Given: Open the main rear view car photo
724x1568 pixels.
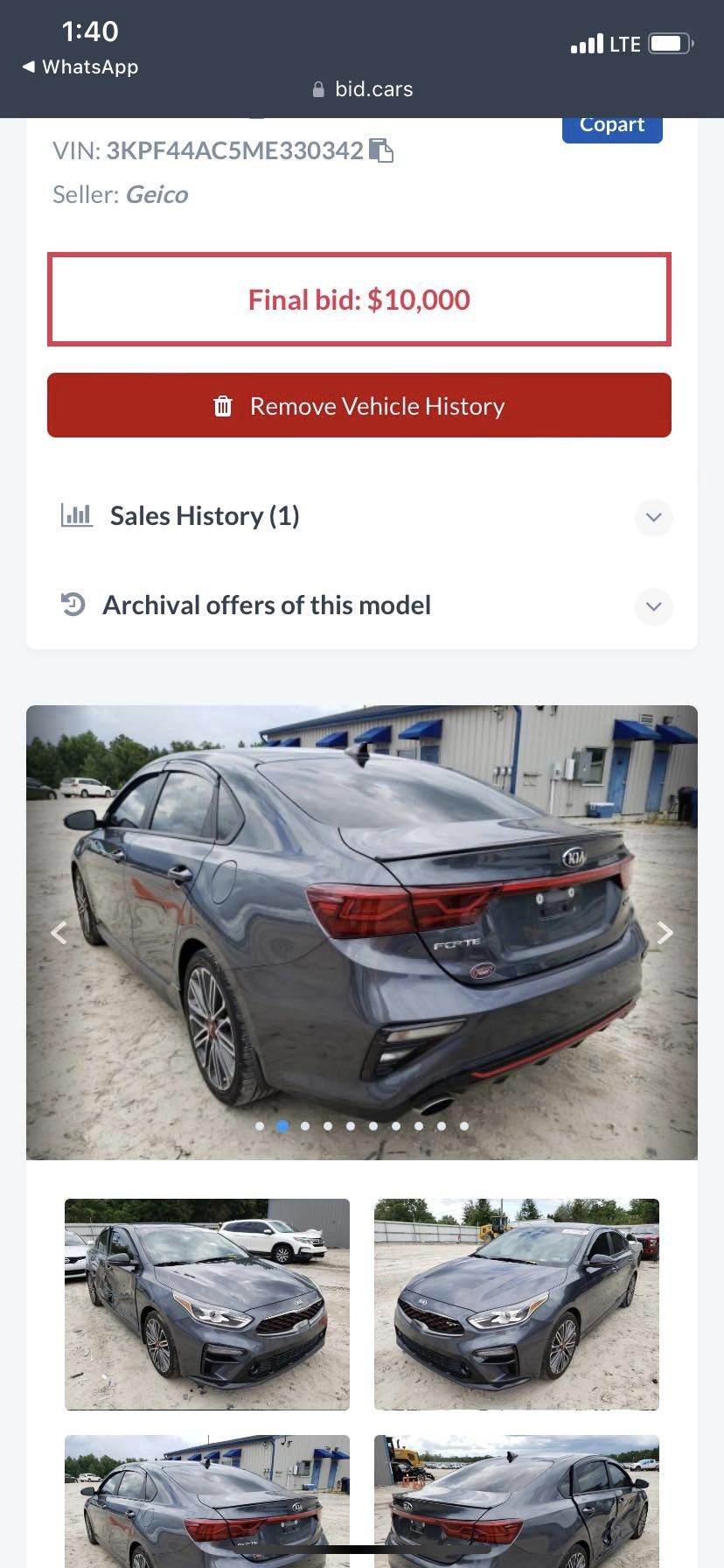Looking at the screenshot, I should pos(362,910).
